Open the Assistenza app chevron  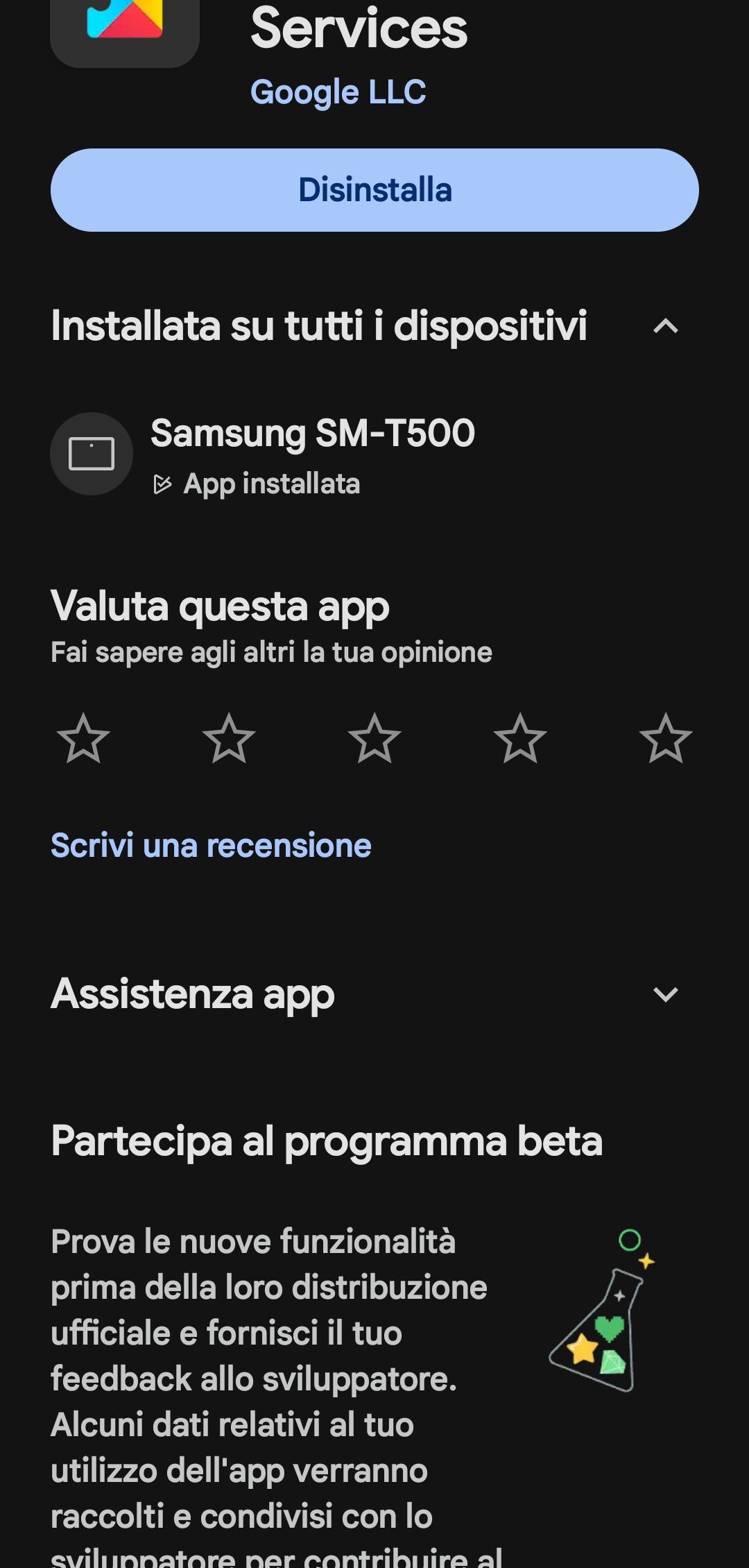(x=667, y=995)
